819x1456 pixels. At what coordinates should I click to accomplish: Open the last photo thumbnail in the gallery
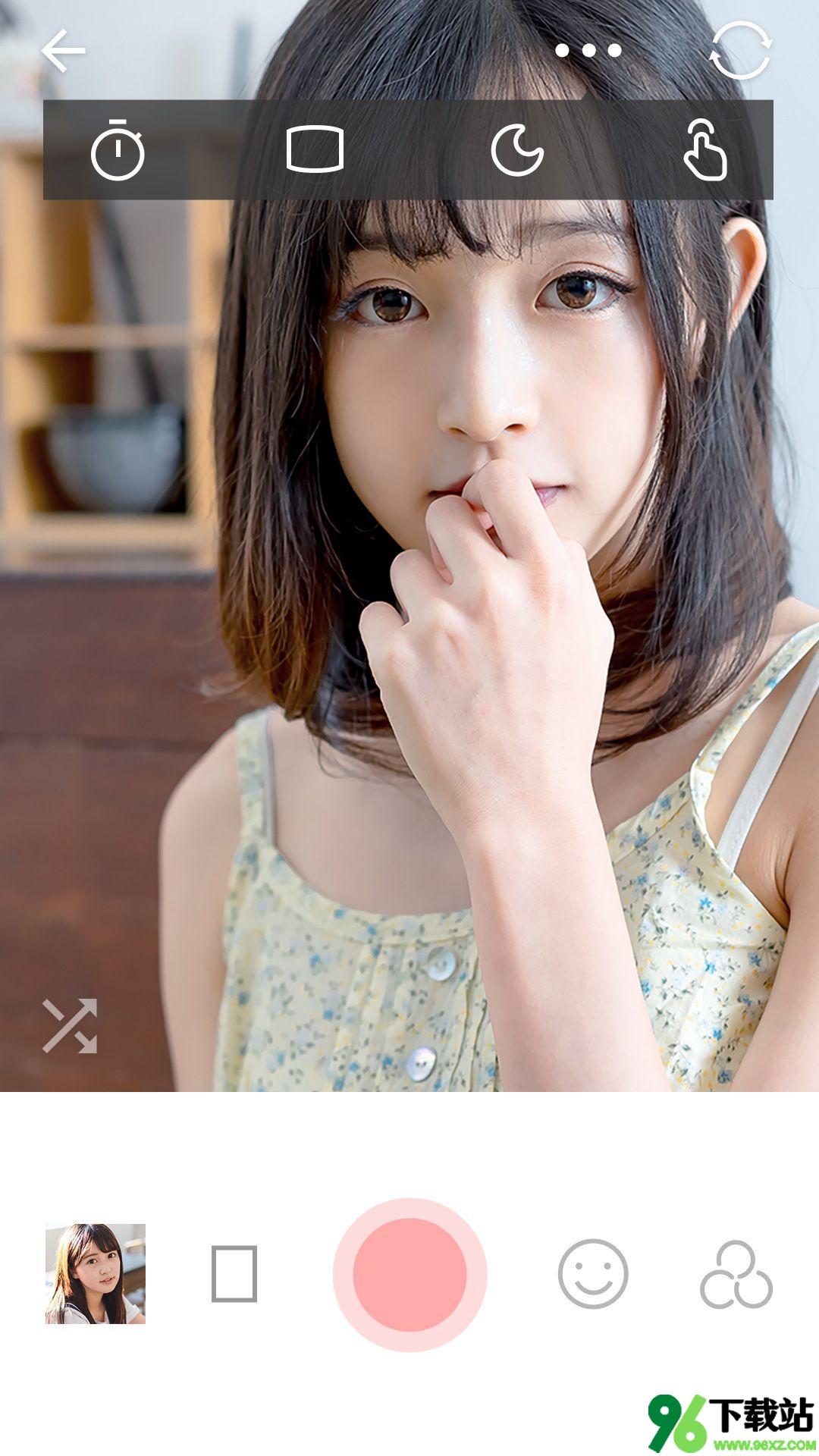pyautogui.click(x=96, y=1273)
